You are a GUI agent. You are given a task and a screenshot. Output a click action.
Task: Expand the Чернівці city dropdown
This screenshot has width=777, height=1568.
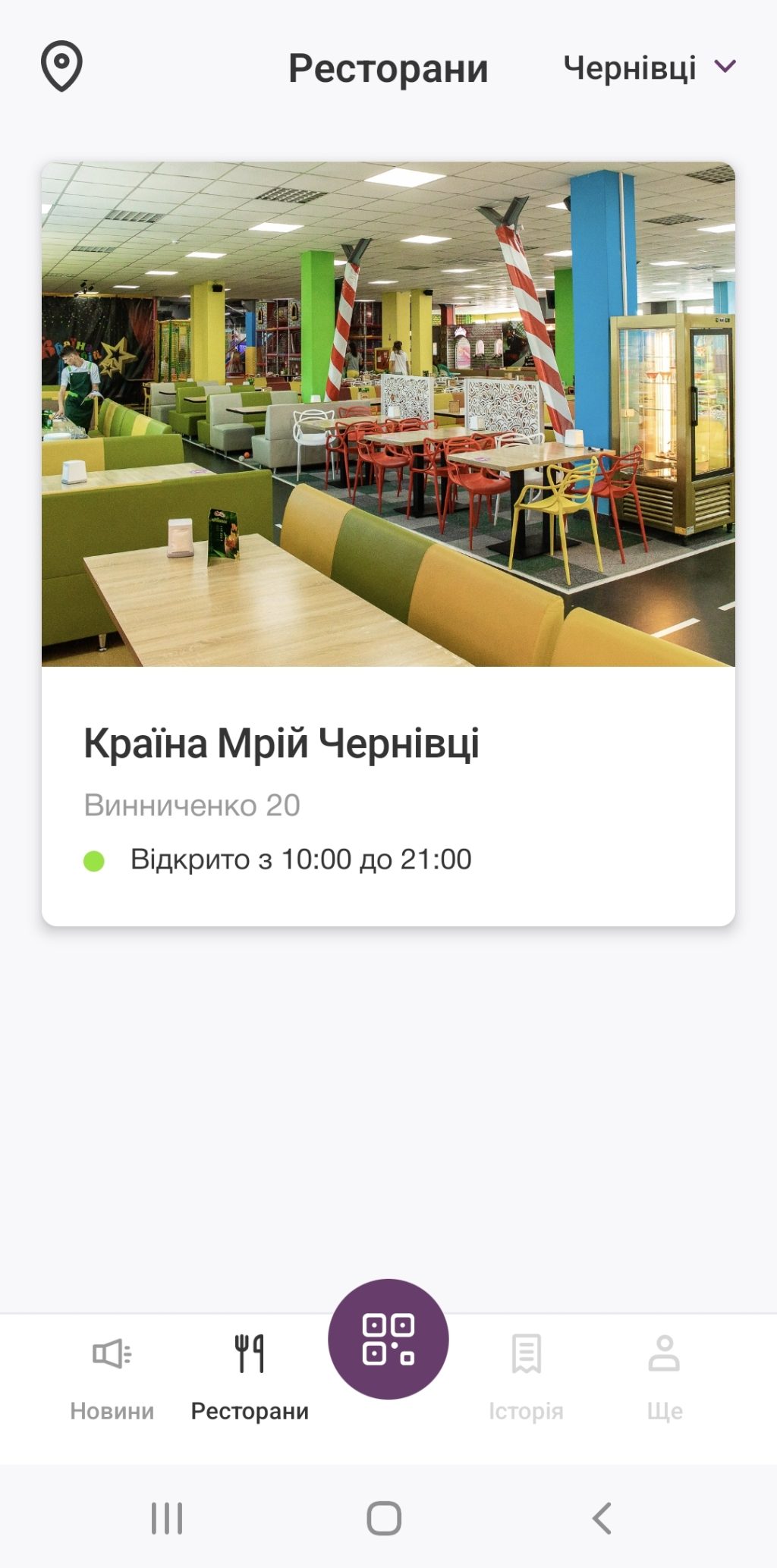650,68
